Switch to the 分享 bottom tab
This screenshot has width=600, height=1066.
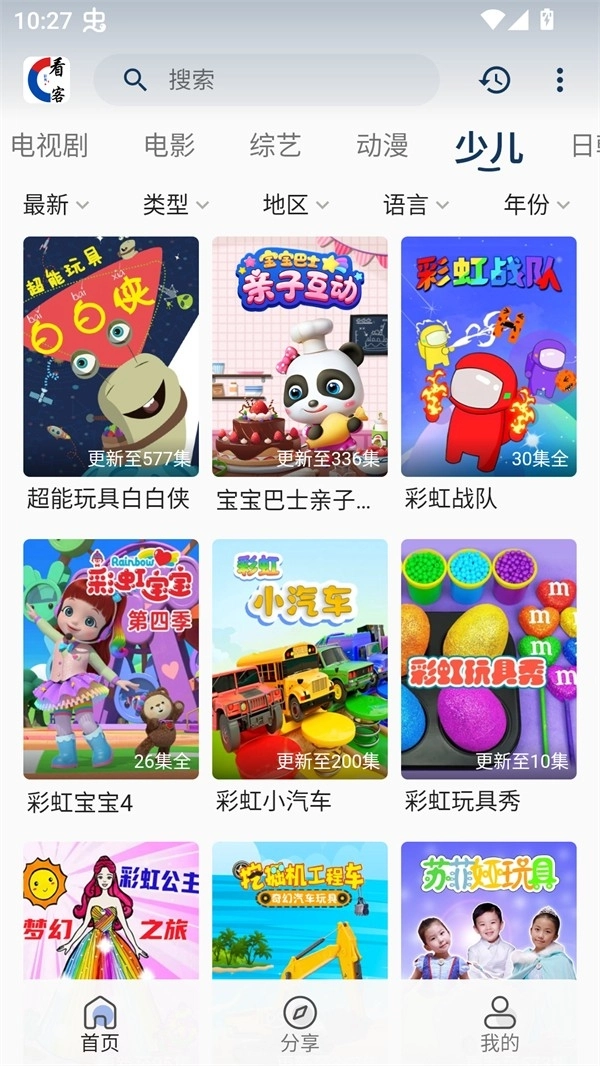point(300,1025)
